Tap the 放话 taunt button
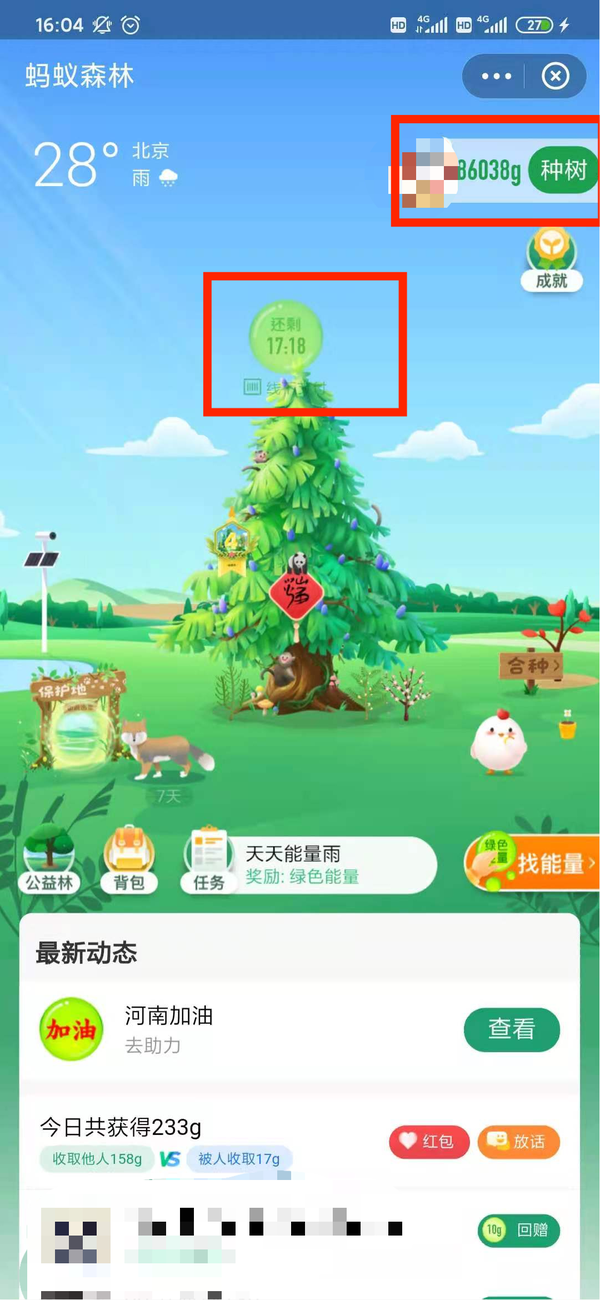The image size is (600, 1300). pyautogui.click(x=517, y=1141)
